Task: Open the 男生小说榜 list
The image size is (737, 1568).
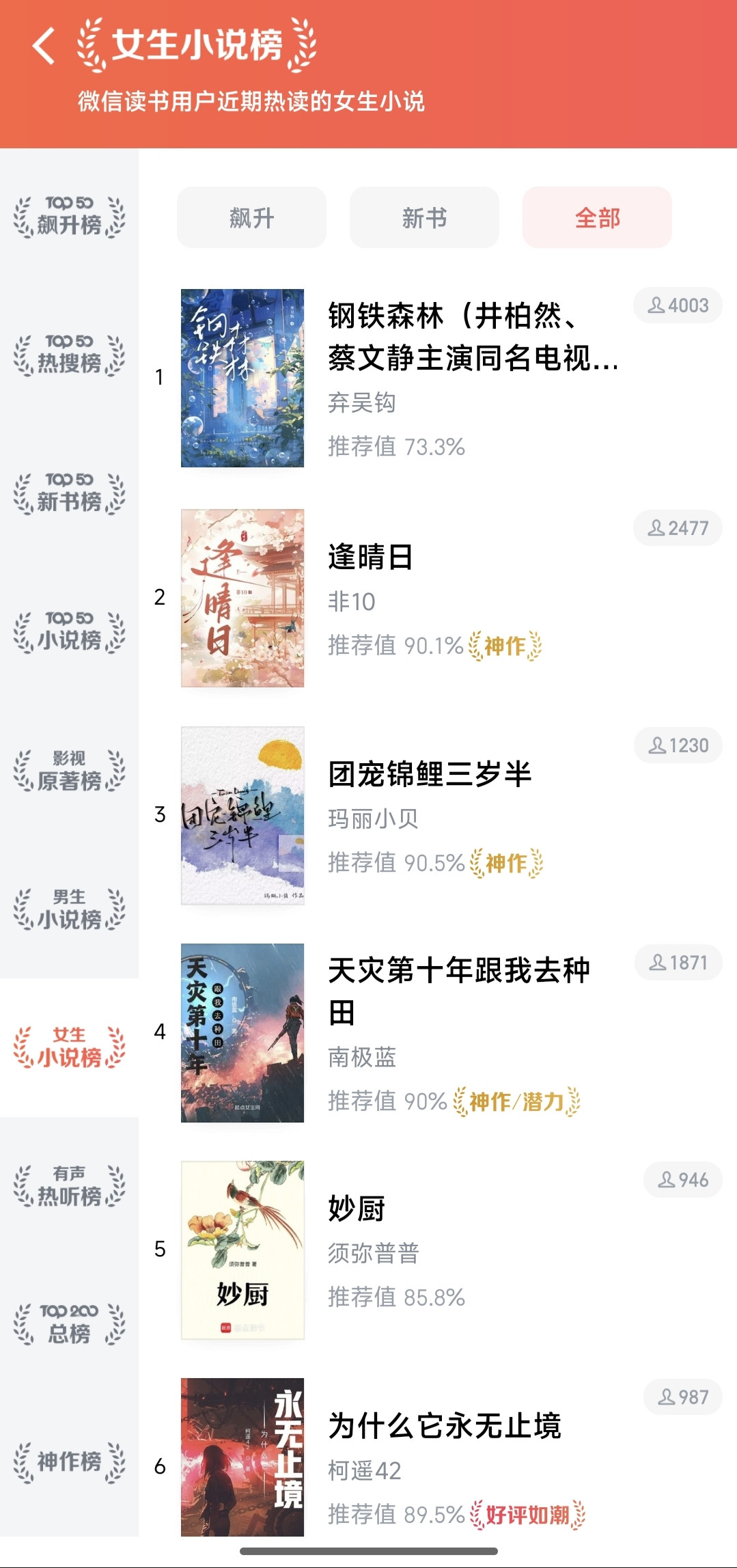Action: tap(69, 910)
